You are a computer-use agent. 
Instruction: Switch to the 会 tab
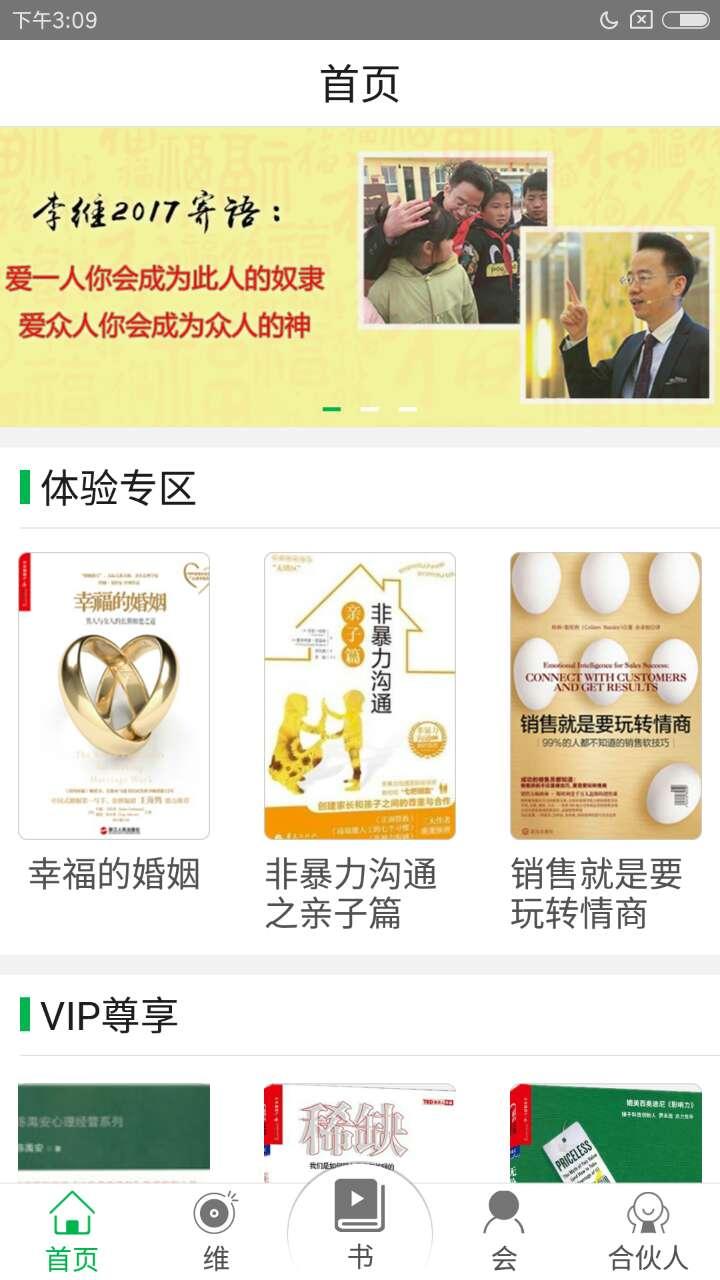point(504,1231)
